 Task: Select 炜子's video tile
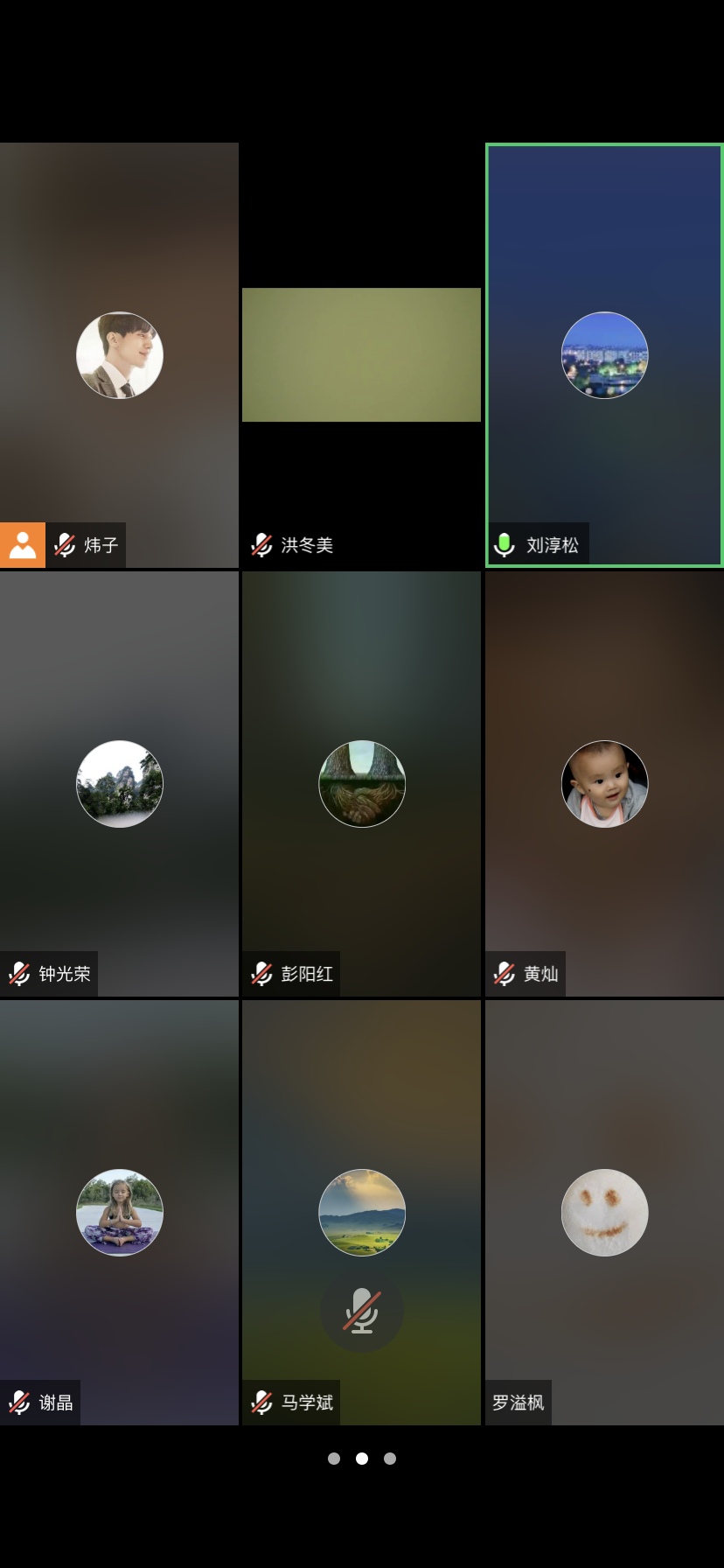pyautogui.click(x=119, y=354)
